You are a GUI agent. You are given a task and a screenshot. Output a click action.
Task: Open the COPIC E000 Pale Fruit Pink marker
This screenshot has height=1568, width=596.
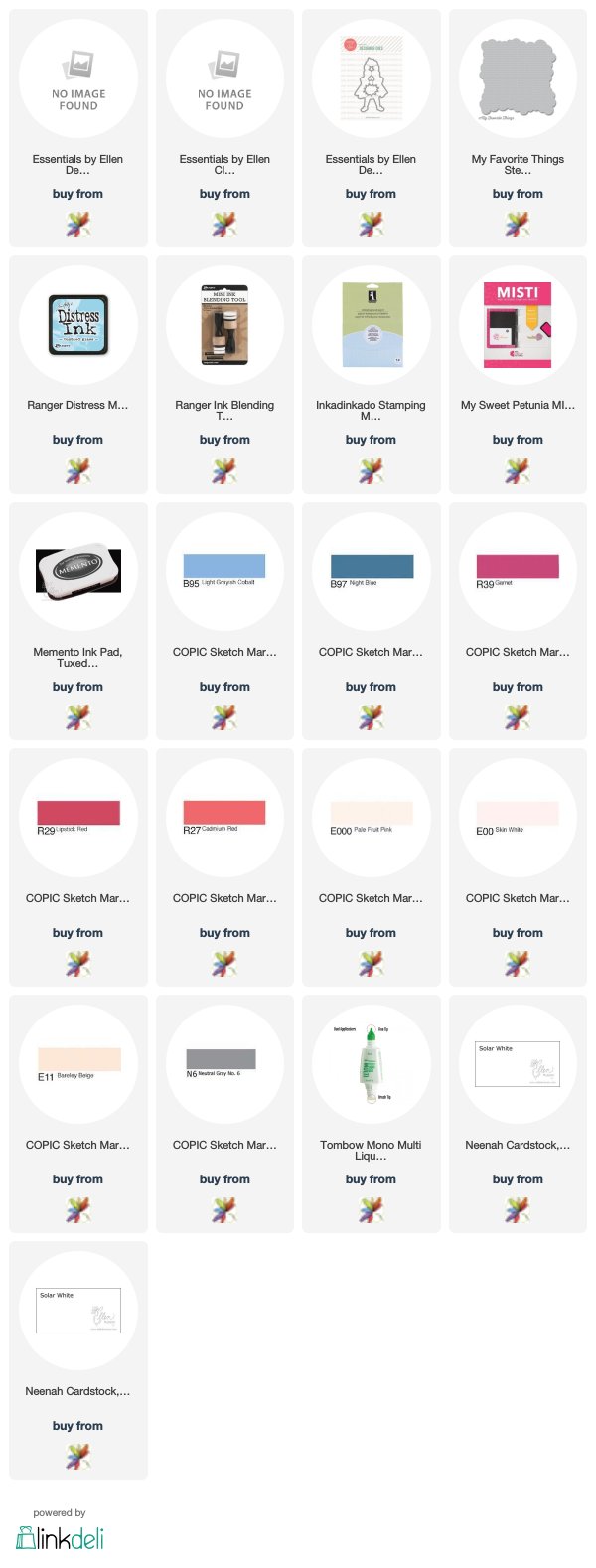coord(371,817)
